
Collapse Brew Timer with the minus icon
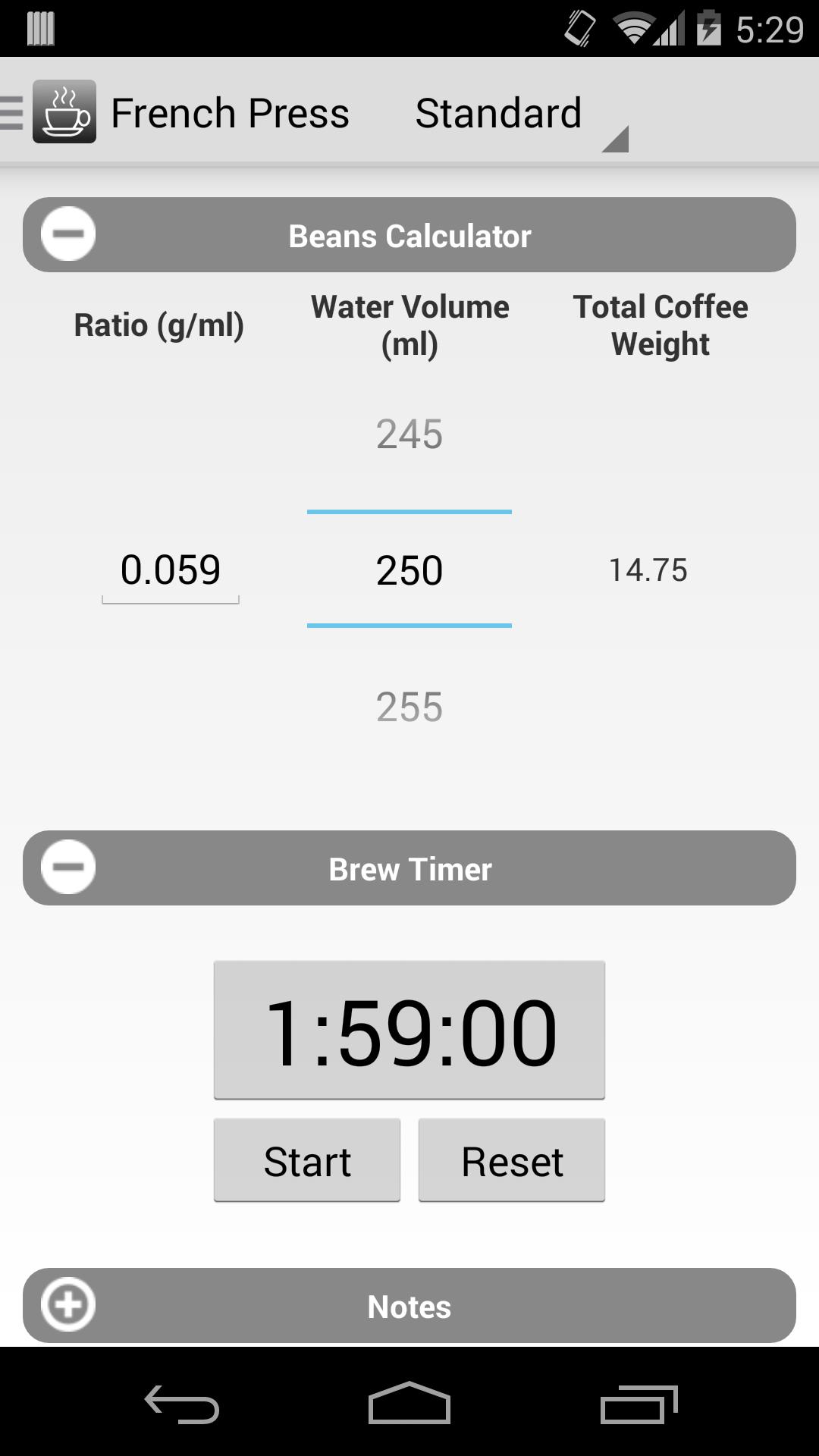(x=67, y=867)
